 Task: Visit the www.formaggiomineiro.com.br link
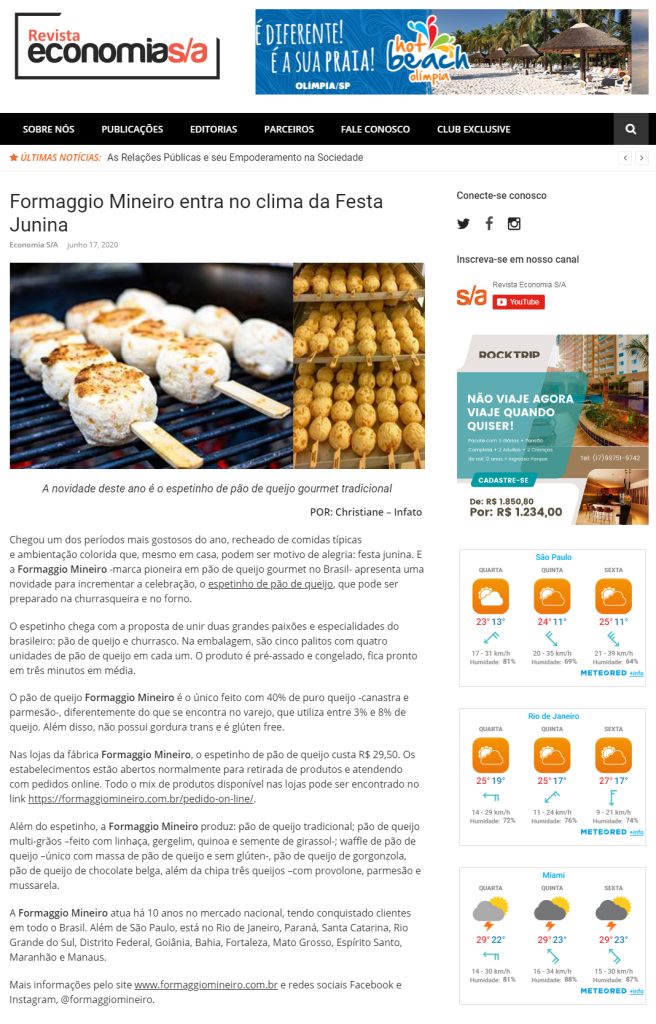(206, 985)
